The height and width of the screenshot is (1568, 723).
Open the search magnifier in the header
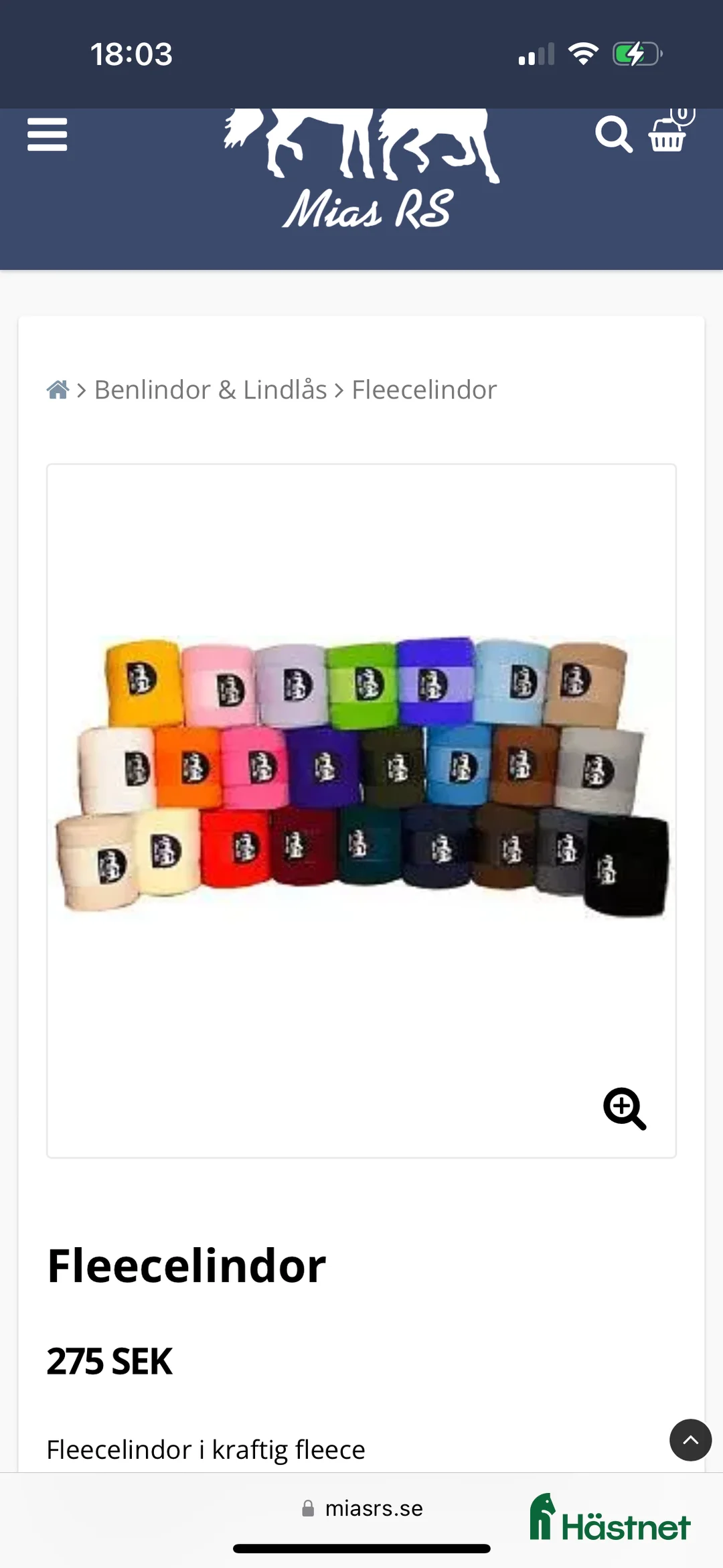pyautogui.click(x=613, y=135)
